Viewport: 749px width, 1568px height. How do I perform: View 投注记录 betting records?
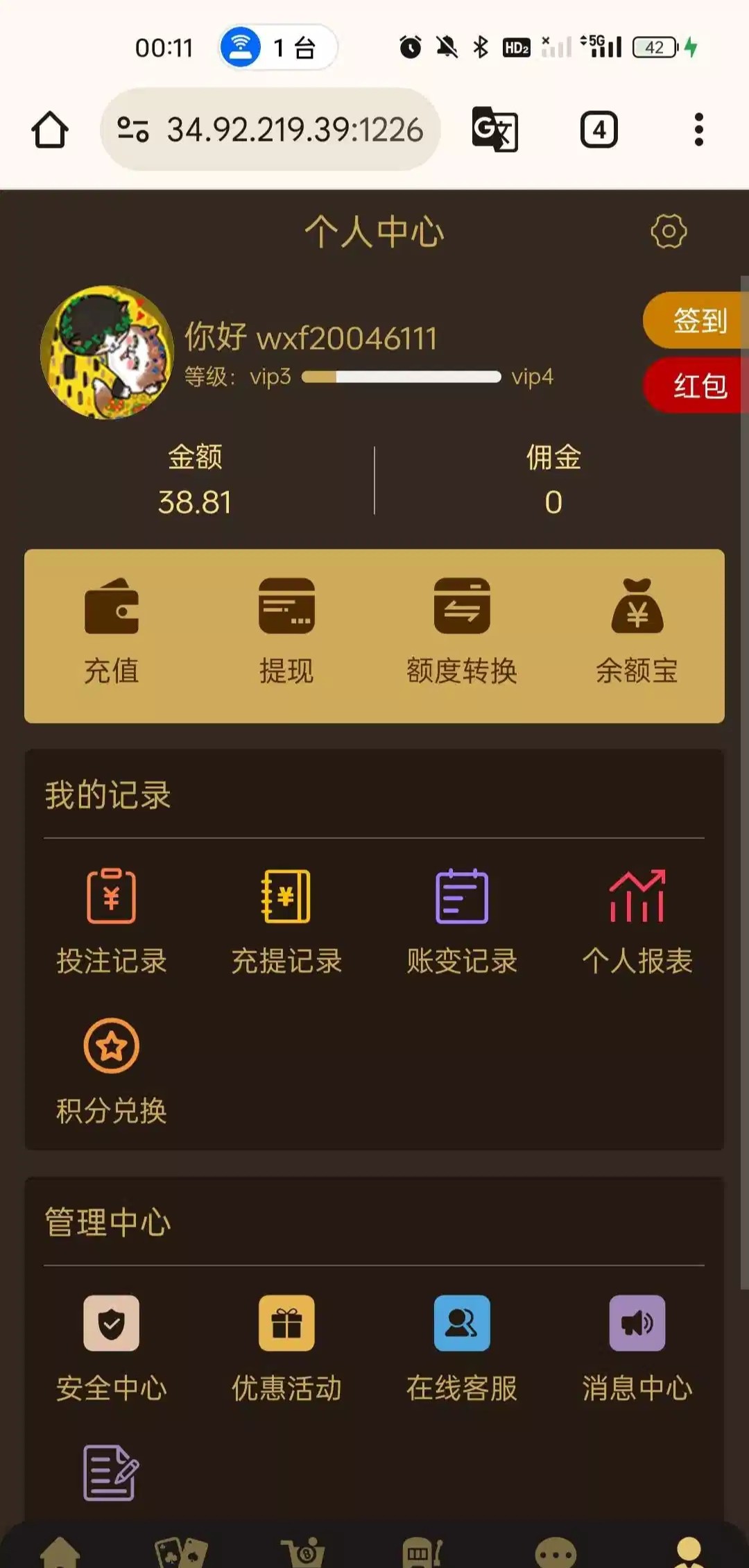point(112,921)
